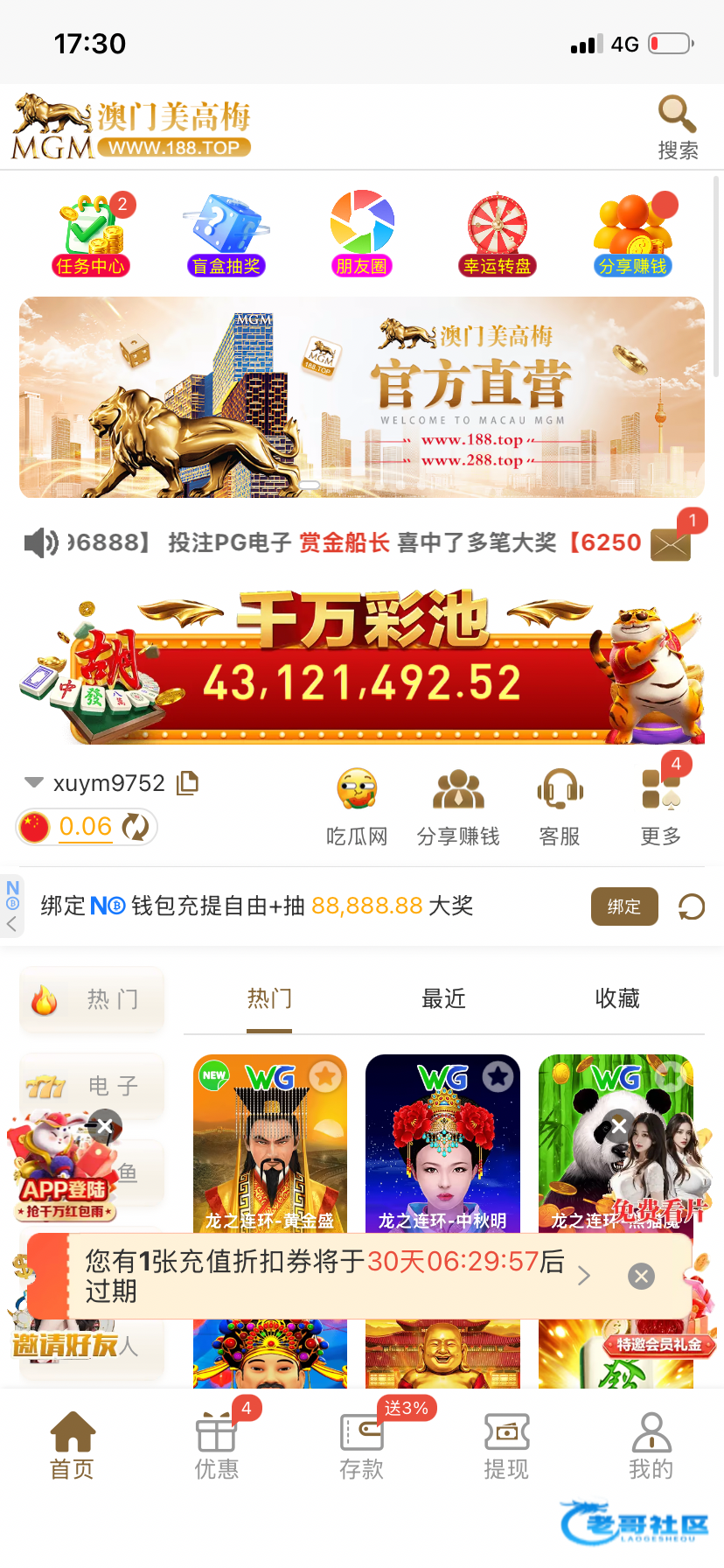724x1568 pixels.
Task: Open the 存款 deposit tab
Action: point(362,1445)
